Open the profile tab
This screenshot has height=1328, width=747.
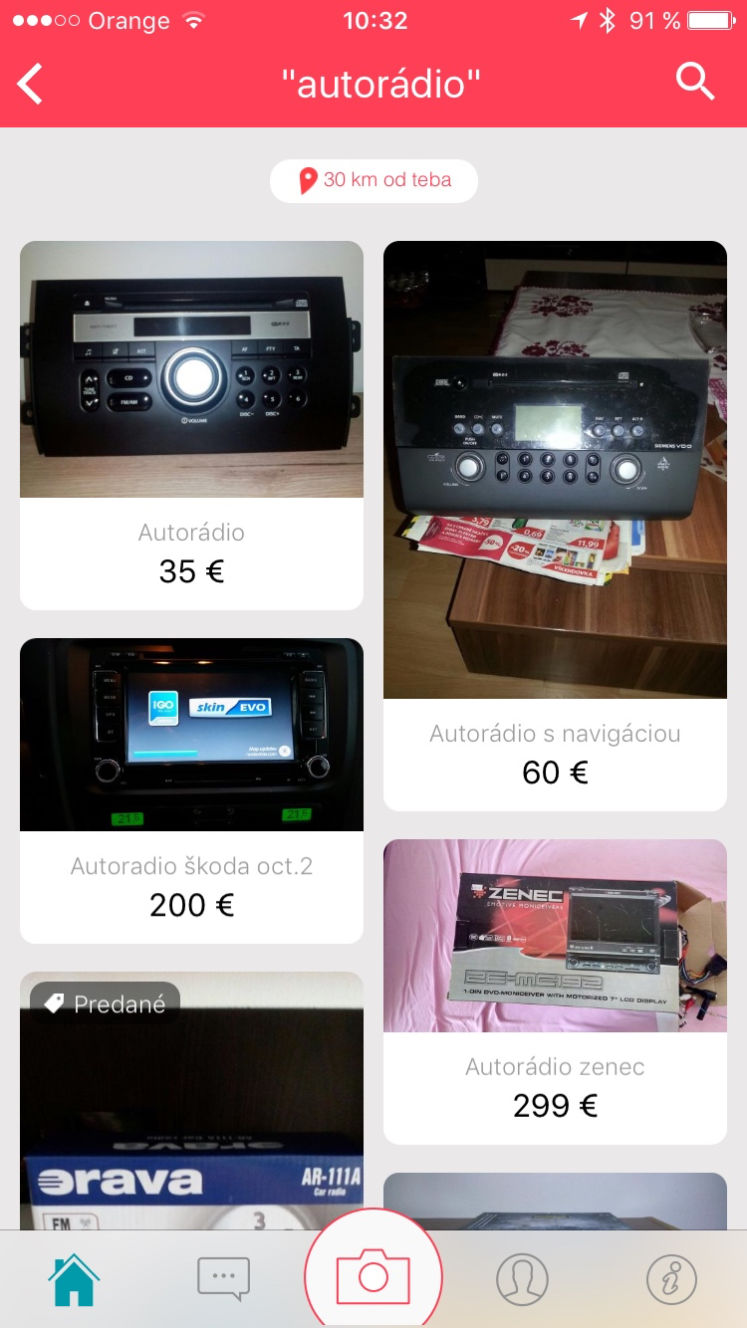point(522,1279)
